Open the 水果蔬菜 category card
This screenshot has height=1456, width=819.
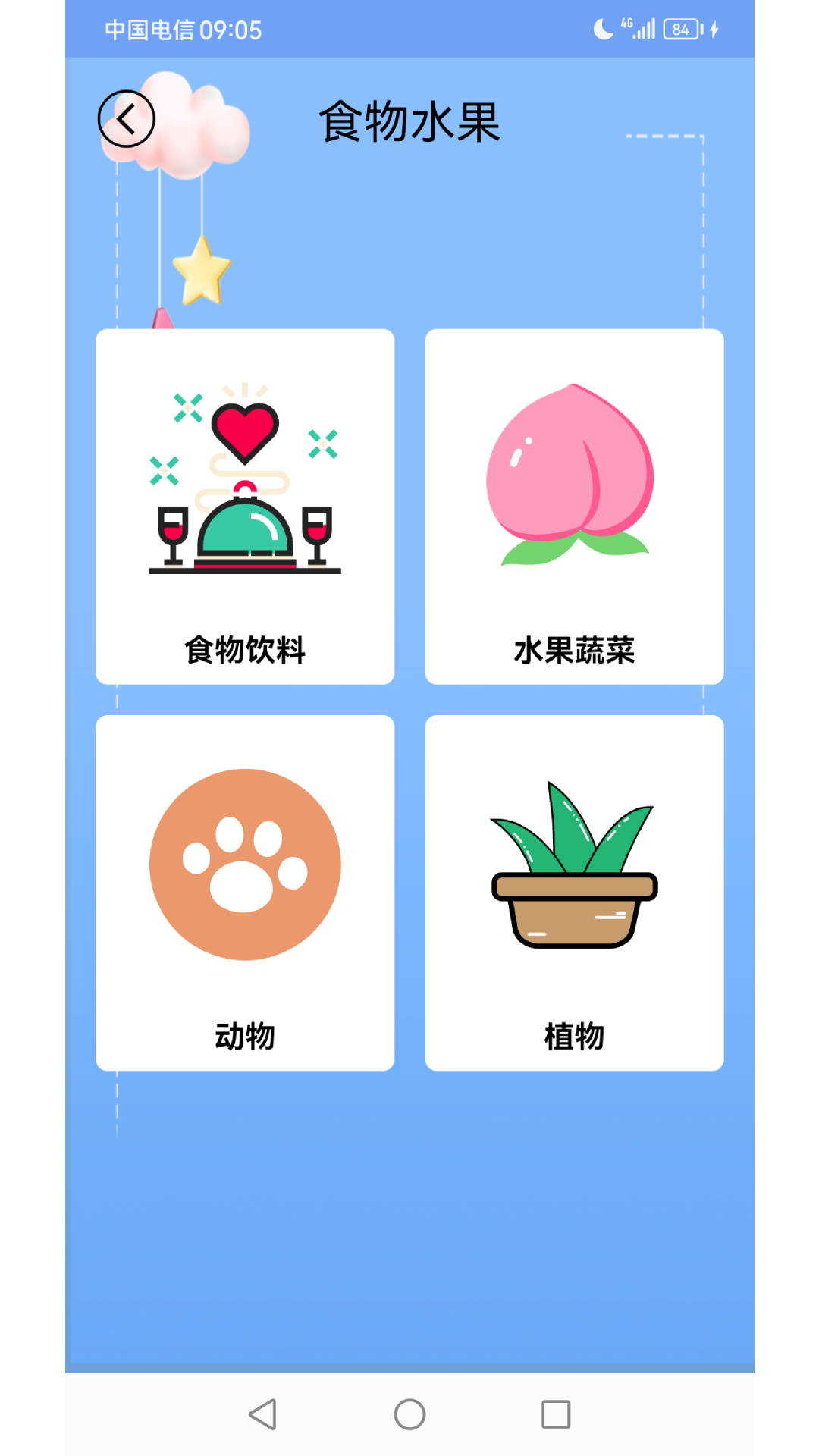coord(575,507)
